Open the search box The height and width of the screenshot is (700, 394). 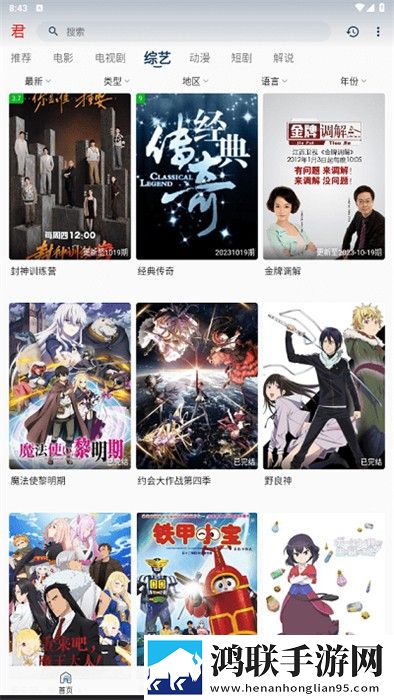click(184, 32)
